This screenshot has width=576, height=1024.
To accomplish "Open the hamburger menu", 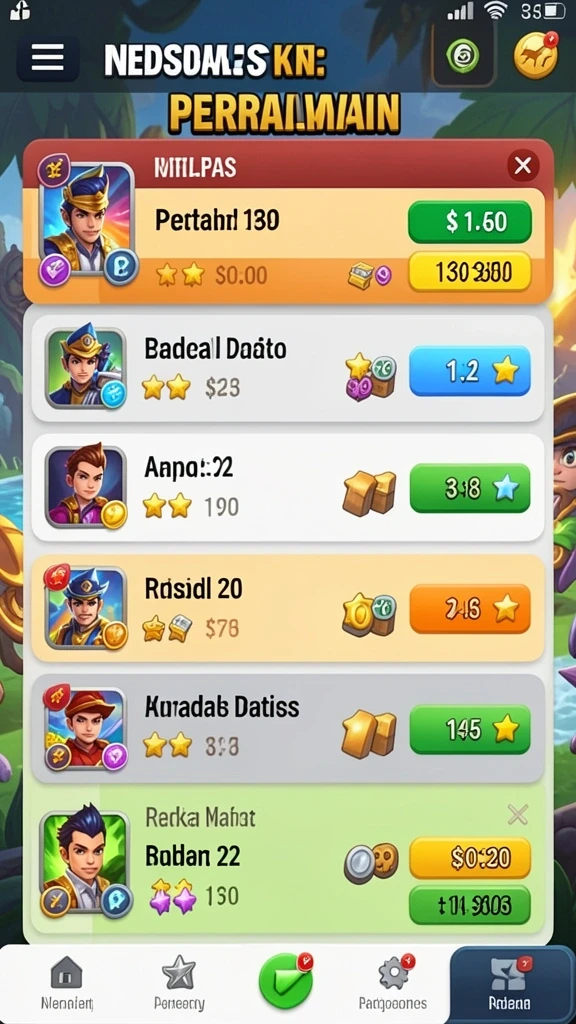I will [48, 58].
